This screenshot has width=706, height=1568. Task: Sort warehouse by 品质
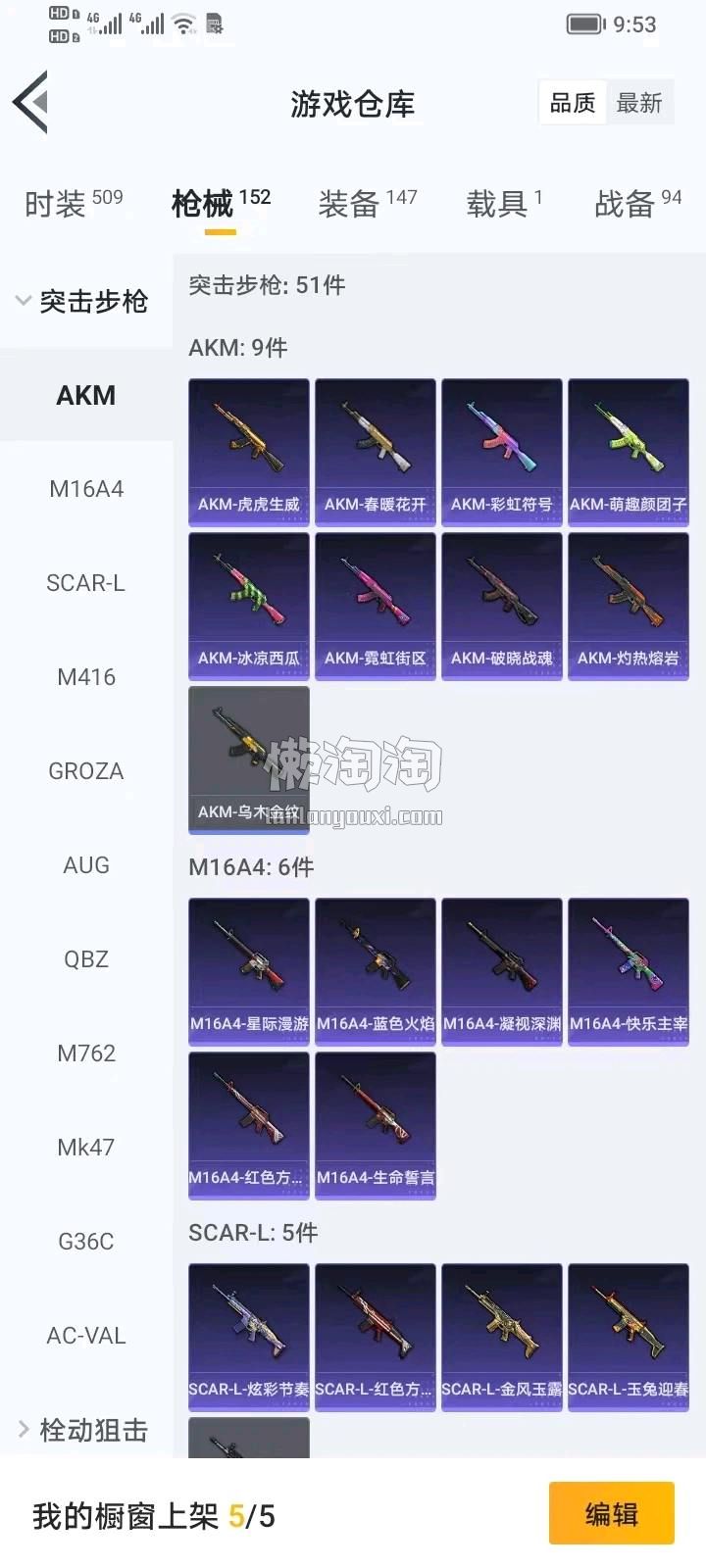click(x=573, y=103)
